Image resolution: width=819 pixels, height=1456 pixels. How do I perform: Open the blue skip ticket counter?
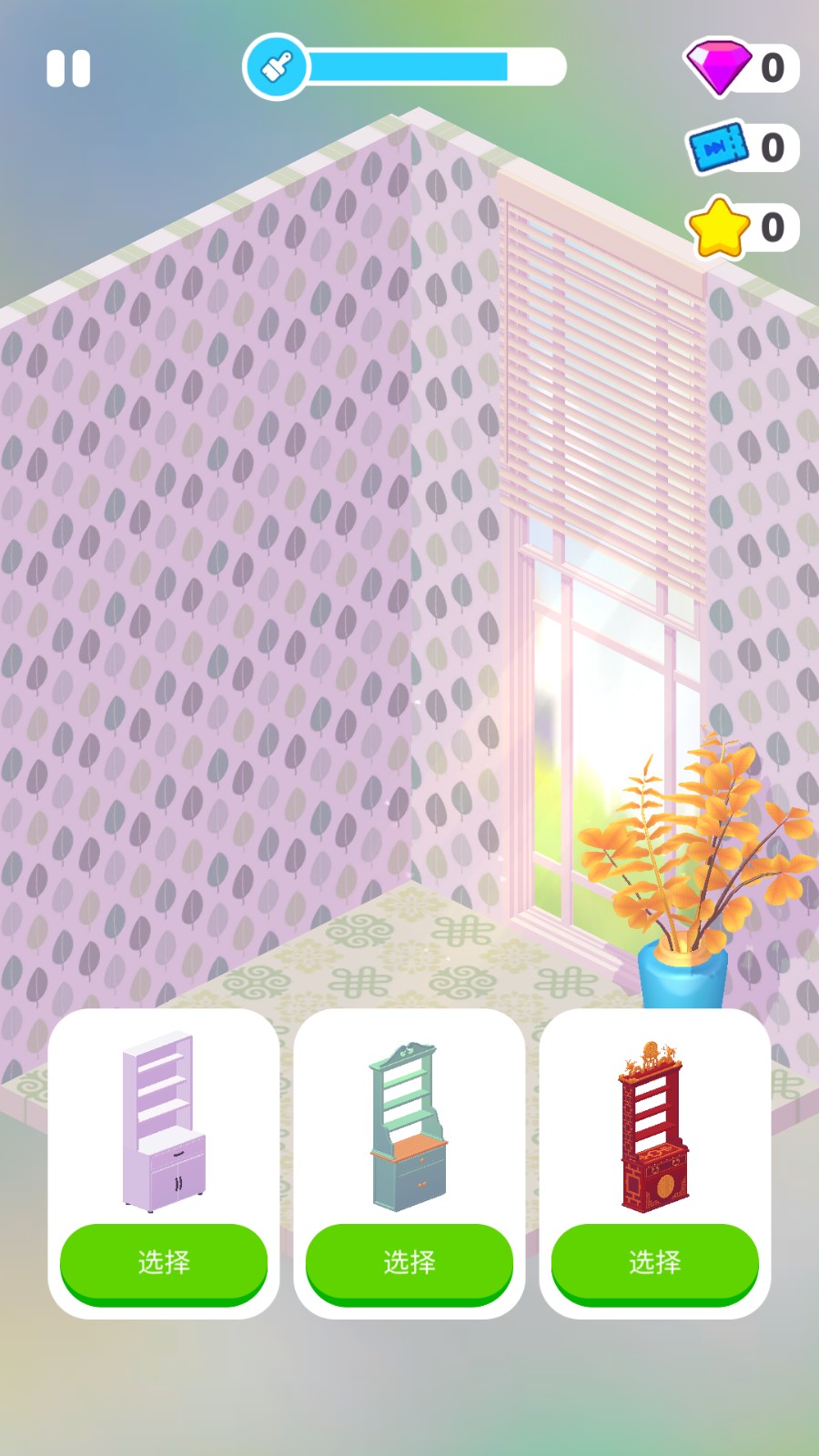coord(742,147)
